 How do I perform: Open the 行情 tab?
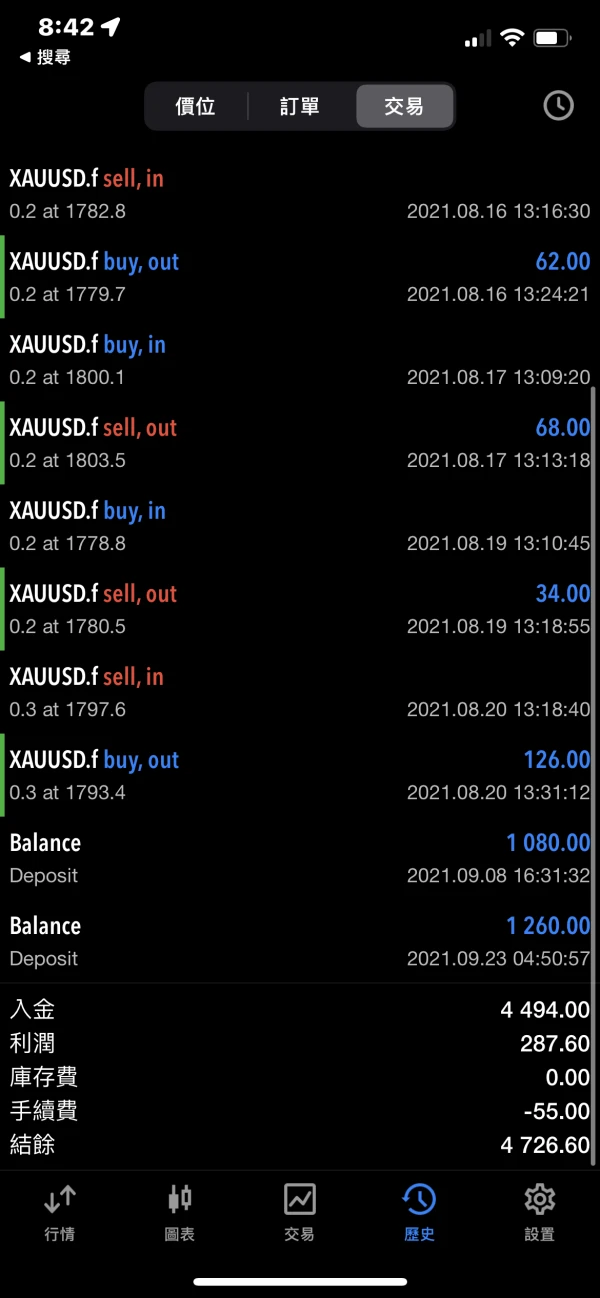(x=60, y=1212)
